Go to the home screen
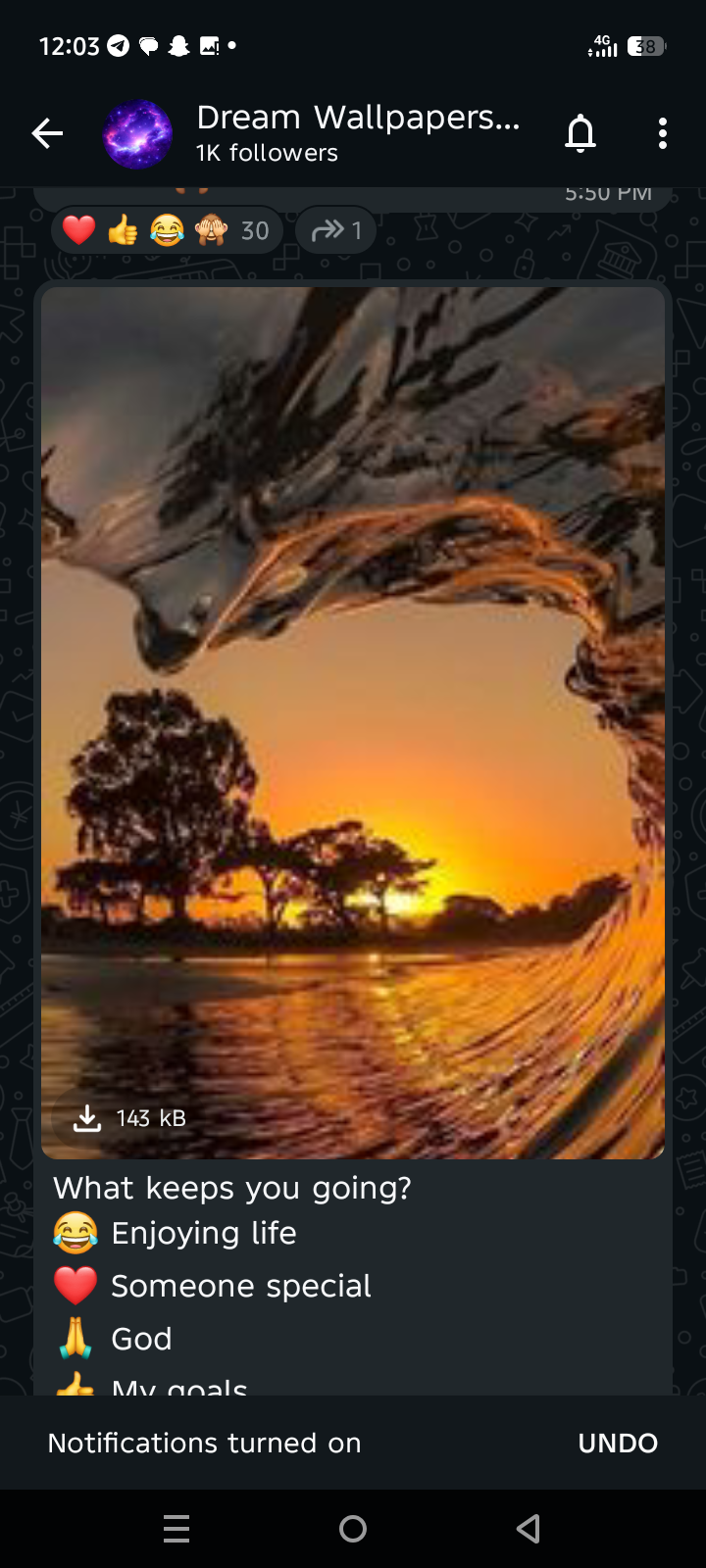Viewport: 706px width, 1568px height. [353, 1529]
